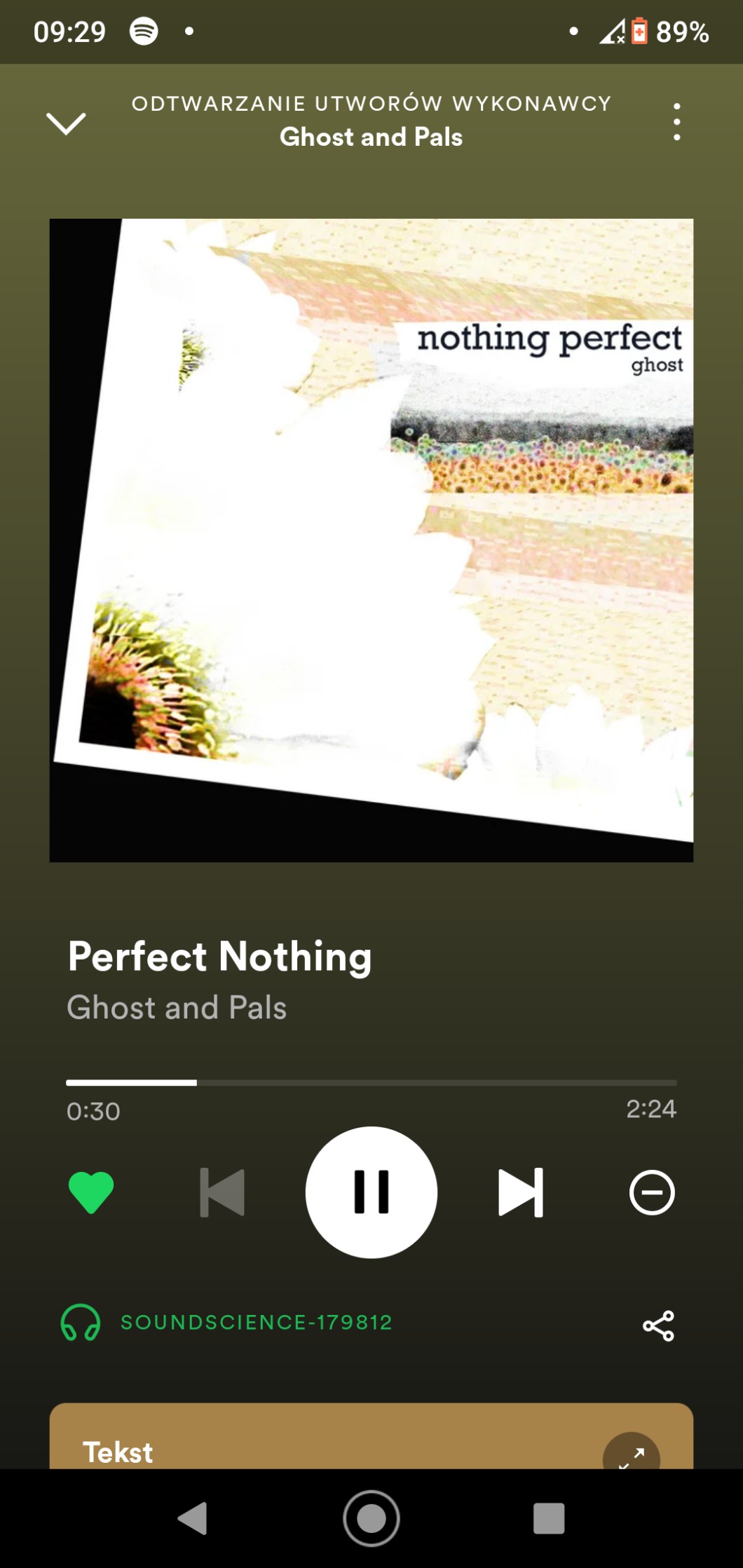
Task: Go to the home screen
Action: point(371,1518)
